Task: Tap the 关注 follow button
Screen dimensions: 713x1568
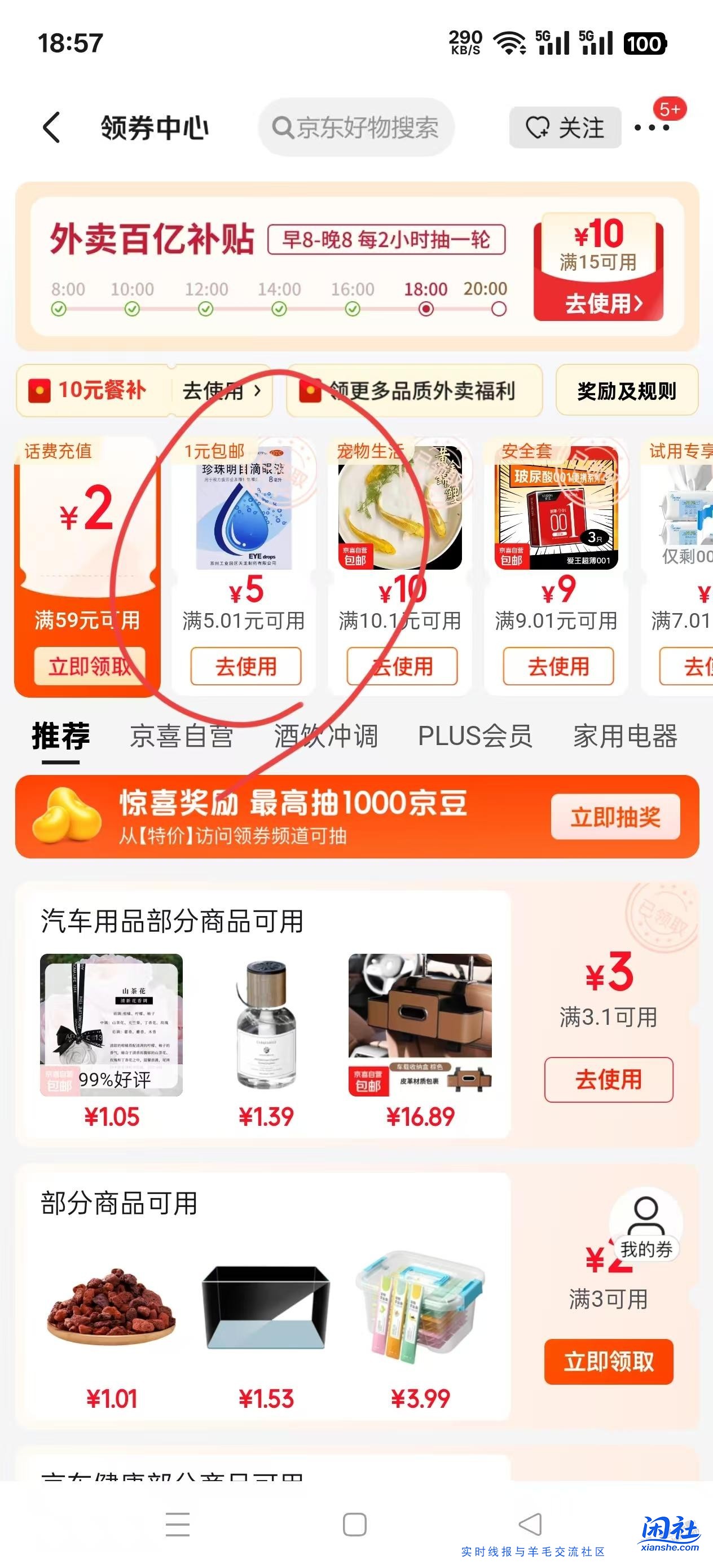Action: (565, 128)
